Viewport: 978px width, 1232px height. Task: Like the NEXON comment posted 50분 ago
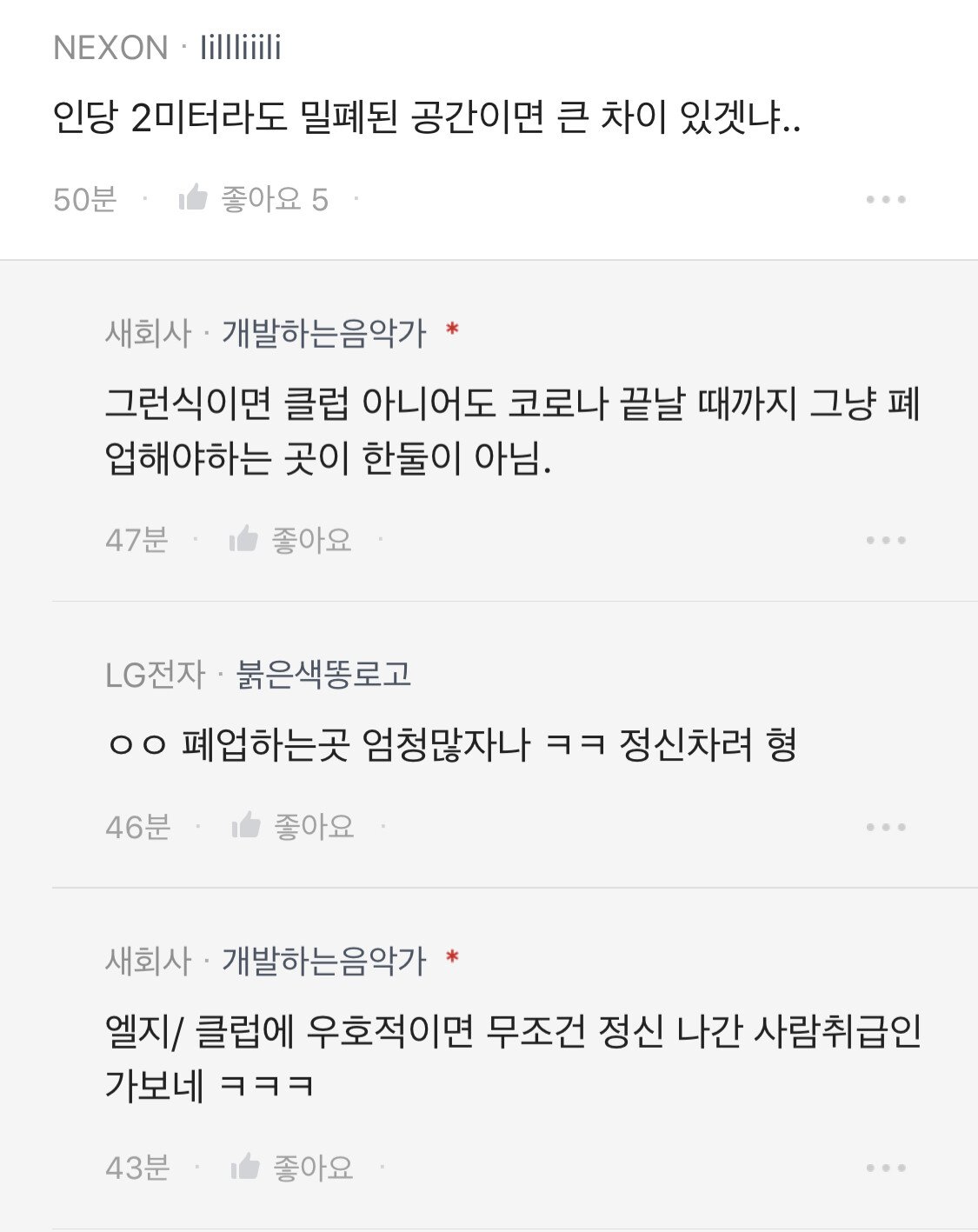click(252, 199)
